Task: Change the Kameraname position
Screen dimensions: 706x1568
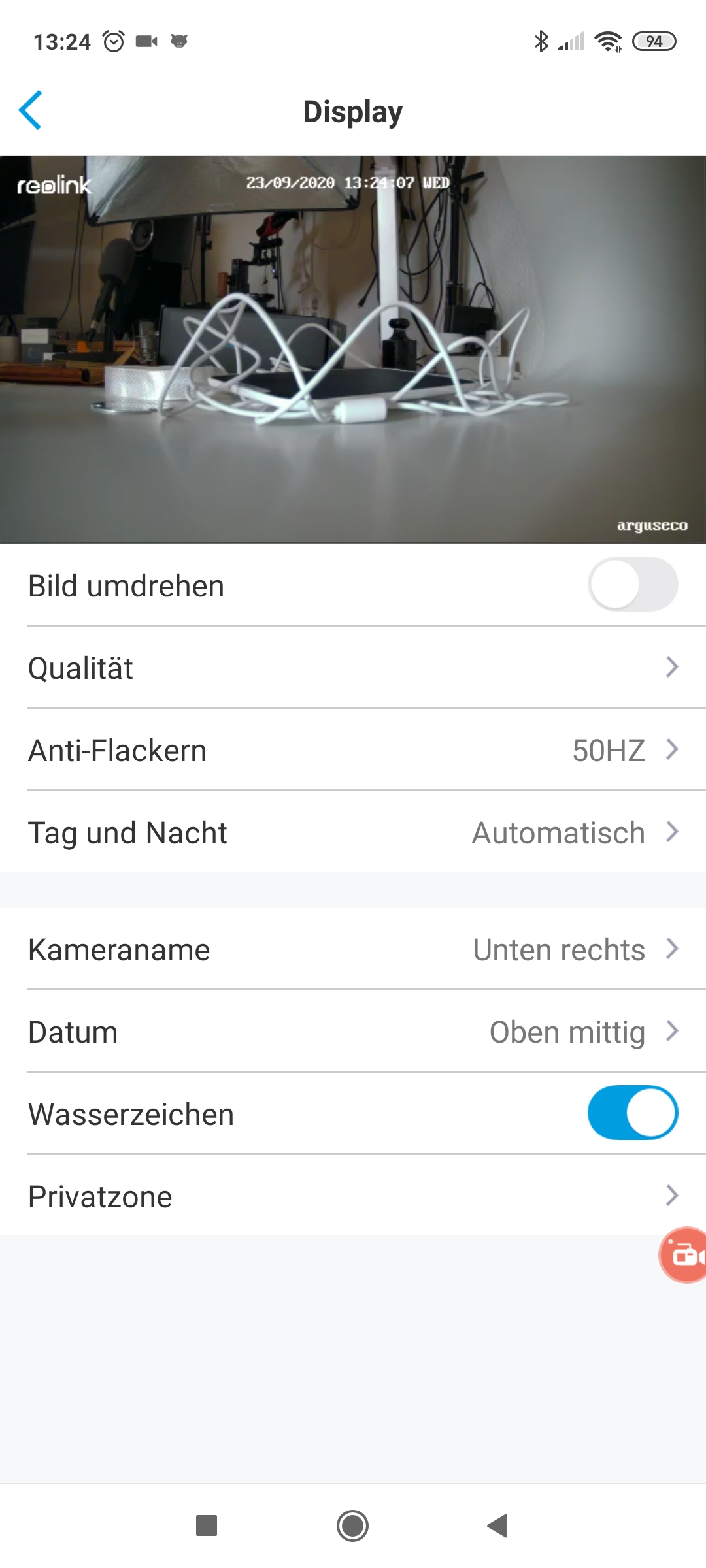Action: 353,949
